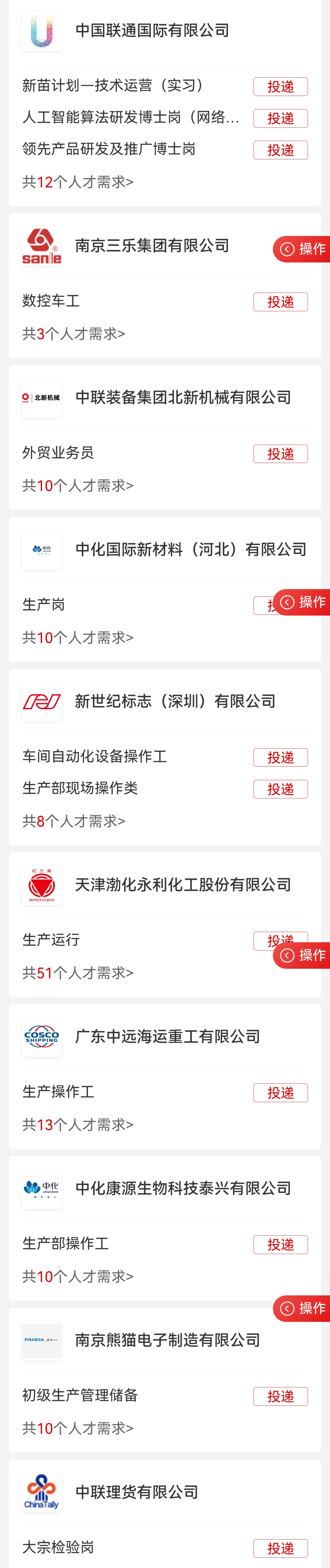Screen dimensions: 330x1568
Task: Tap 投递 for 新苗计划—技术运营（实习）
Action: pyautogui.click(x=280, y=87)
